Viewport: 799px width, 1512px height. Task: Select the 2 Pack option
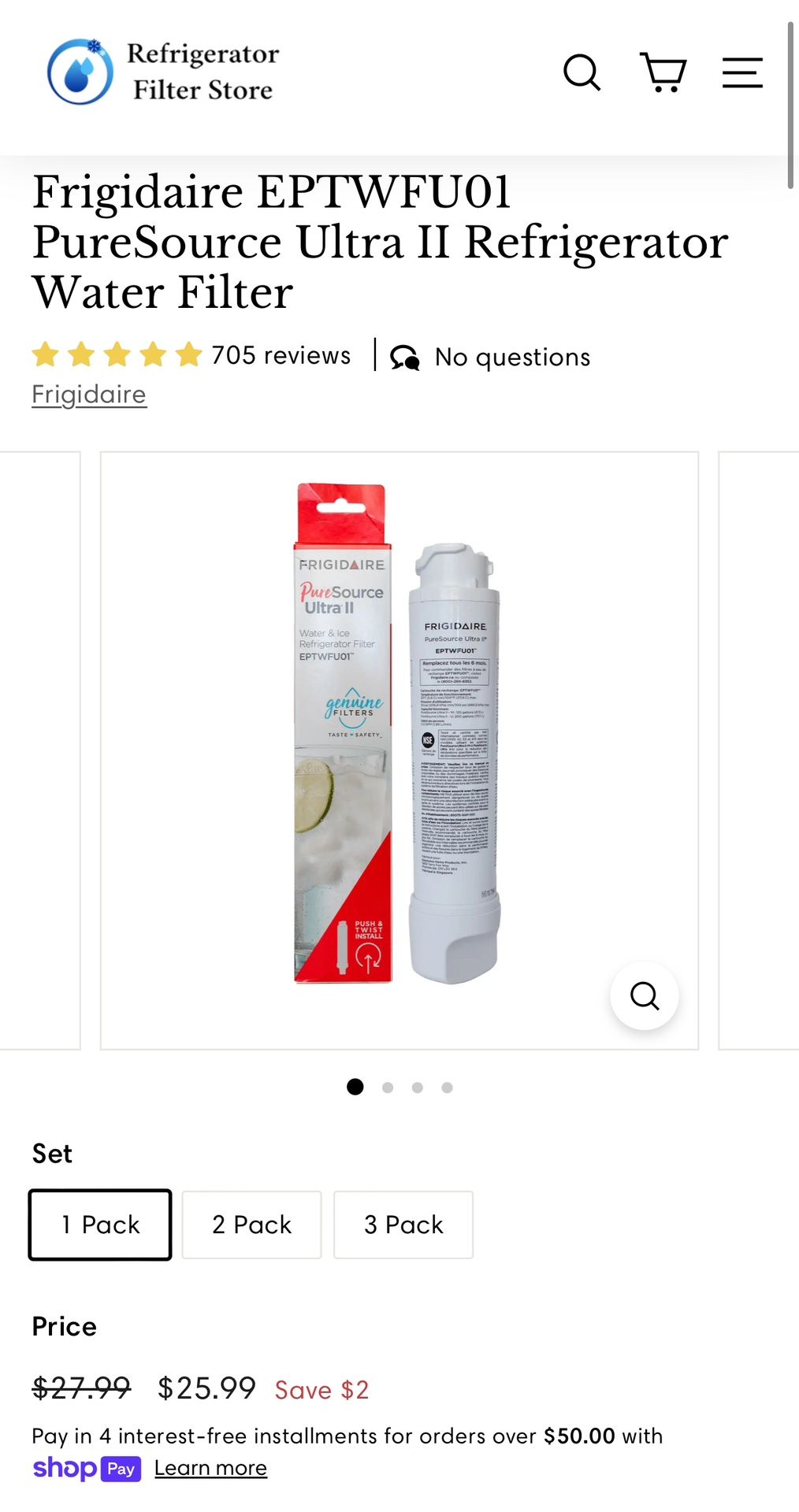click(x=251, y=1225)
